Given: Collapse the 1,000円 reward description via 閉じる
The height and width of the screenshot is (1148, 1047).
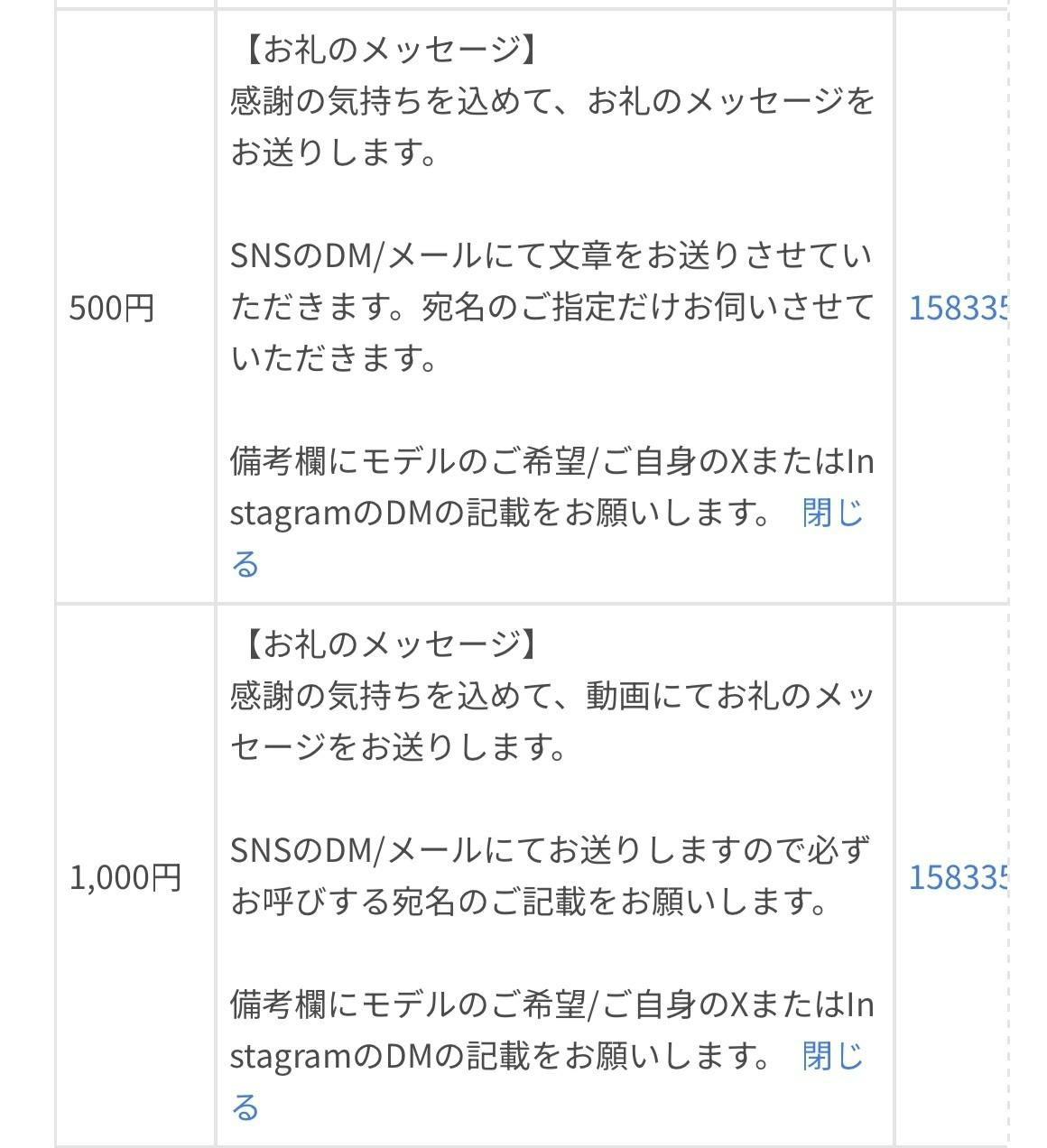Looking at the screenshot, I should click(x=831, y=1056).
